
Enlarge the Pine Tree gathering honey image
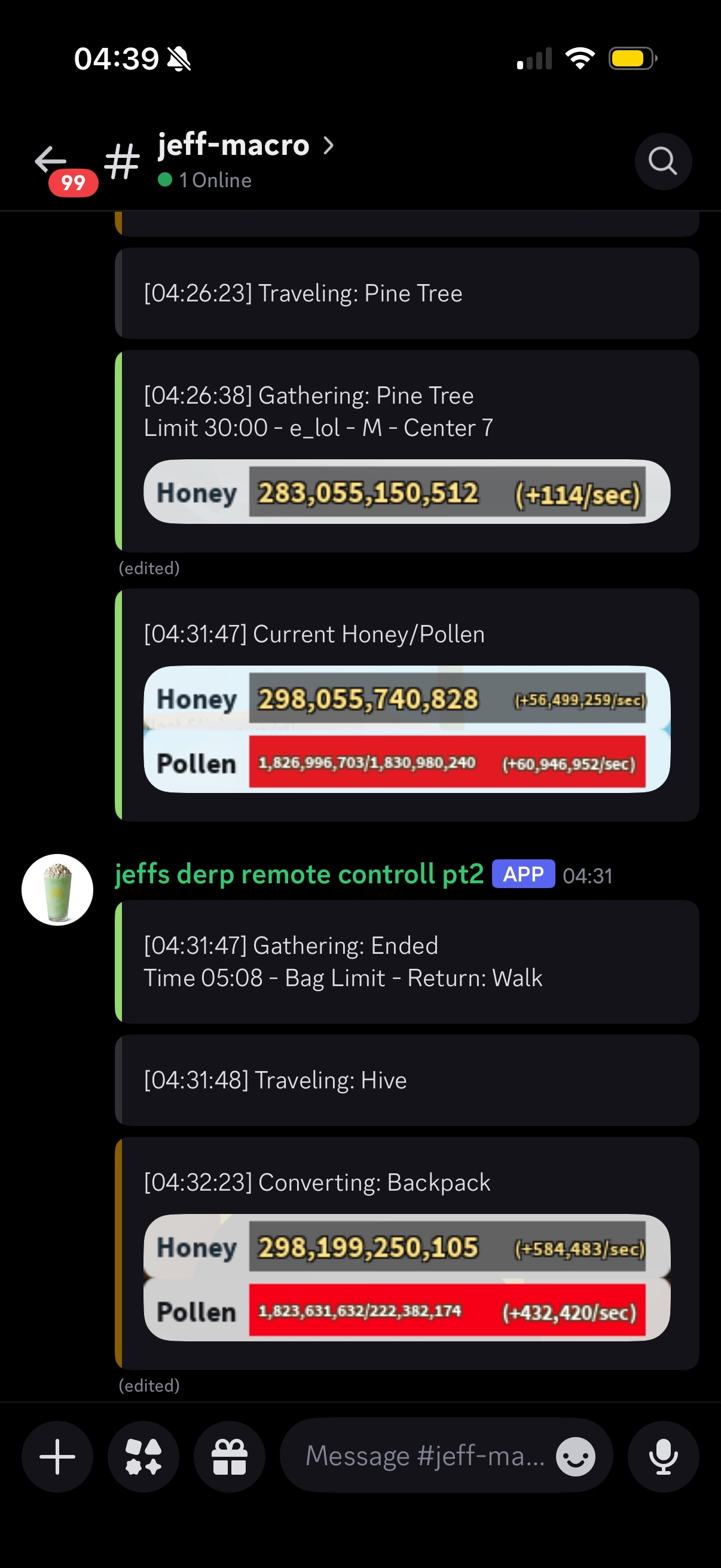click(x=407, y=492)
